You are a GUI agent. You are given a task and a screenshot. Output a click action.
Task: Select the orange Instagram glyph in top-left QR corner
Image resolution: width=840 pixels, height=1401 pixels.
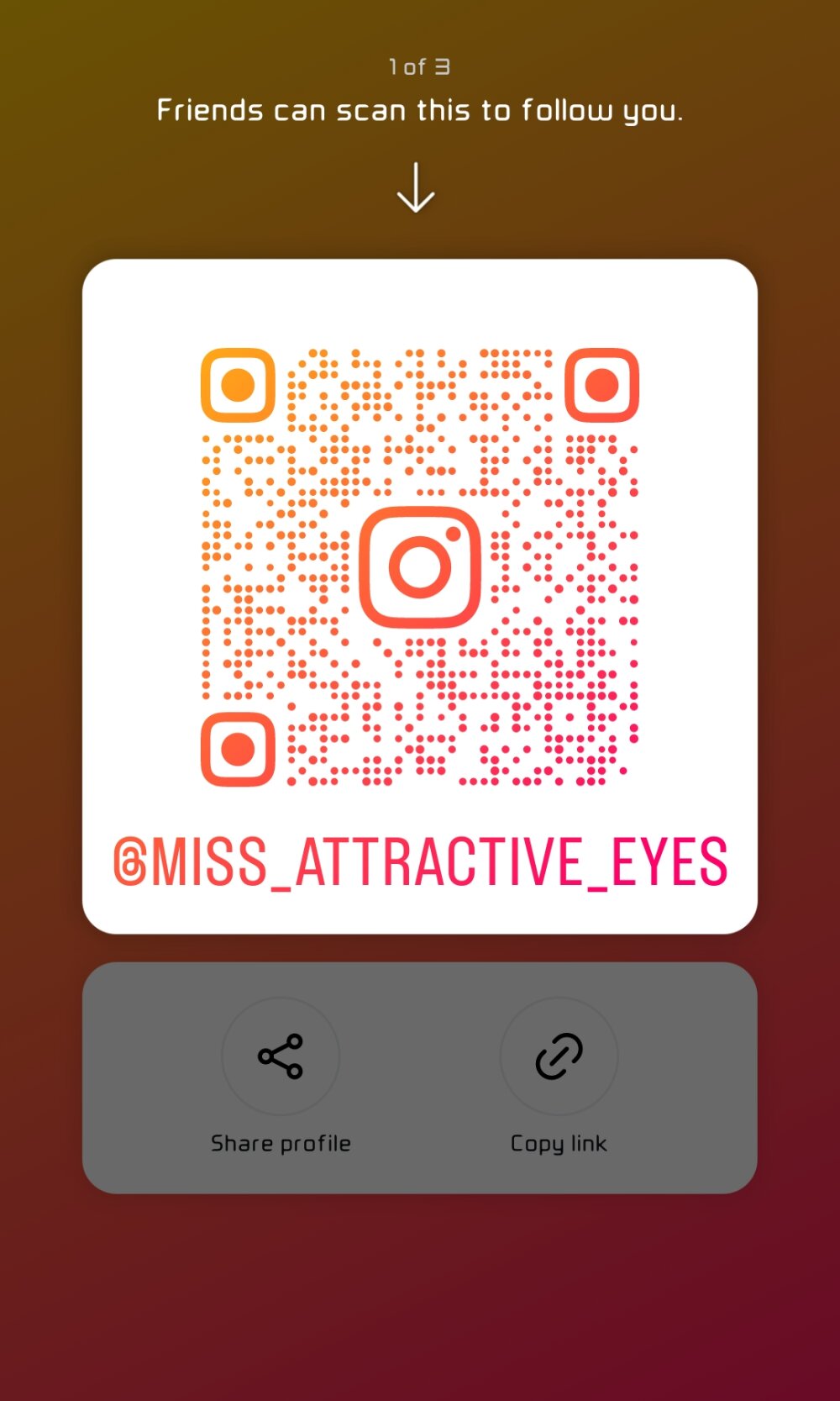[236, 386]
